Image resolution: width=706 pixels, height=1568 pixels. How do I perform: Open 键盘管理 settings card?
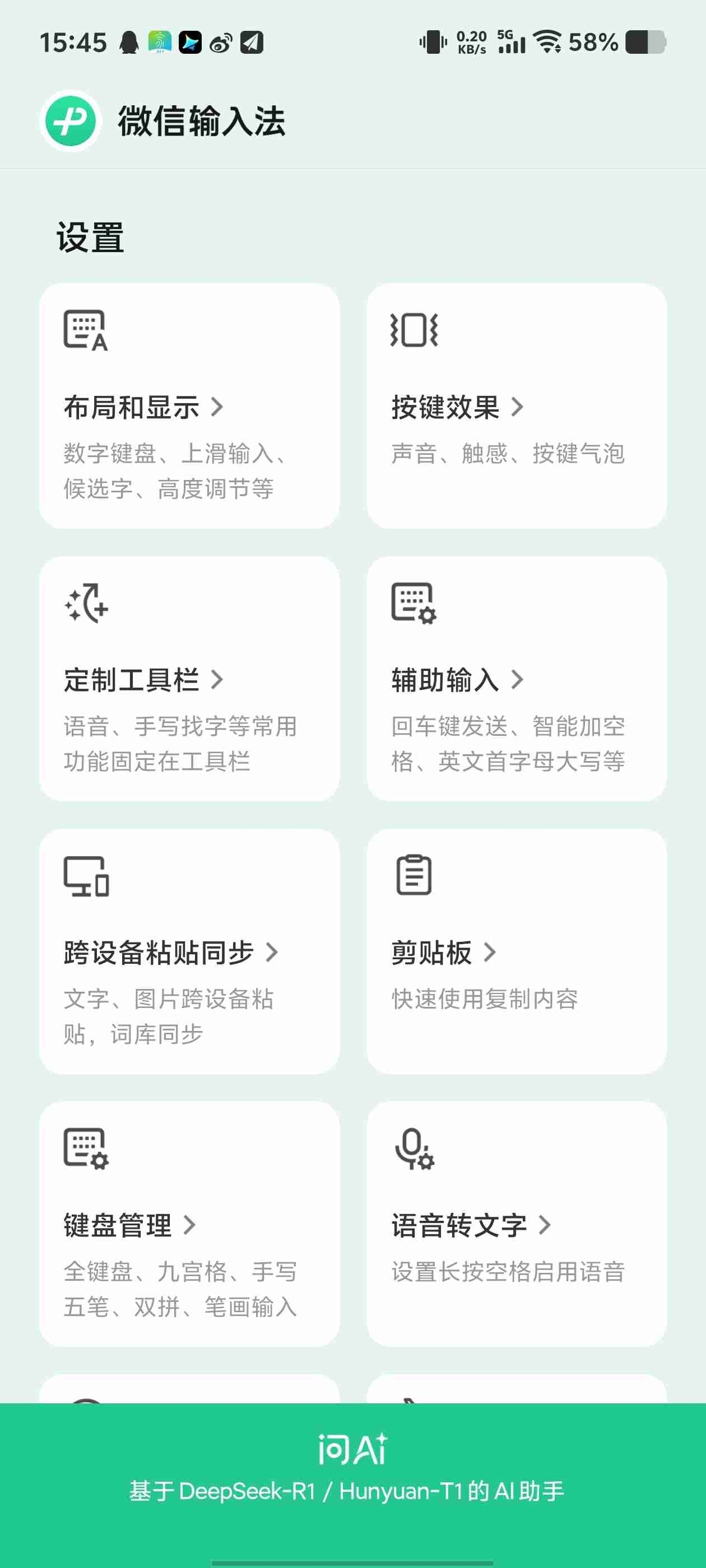coord(189,1224)
